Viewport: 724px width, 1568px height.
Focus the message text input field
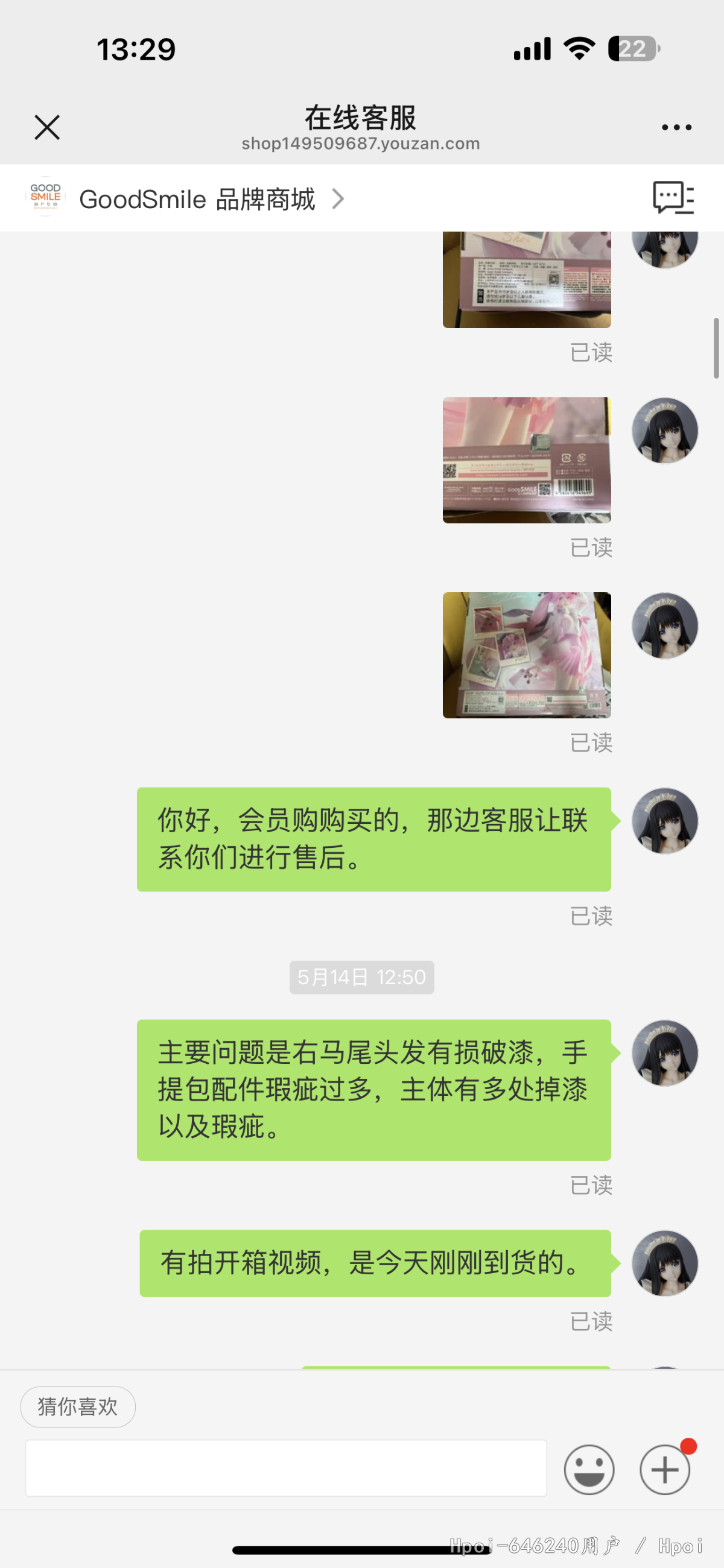pos(286,1467)
